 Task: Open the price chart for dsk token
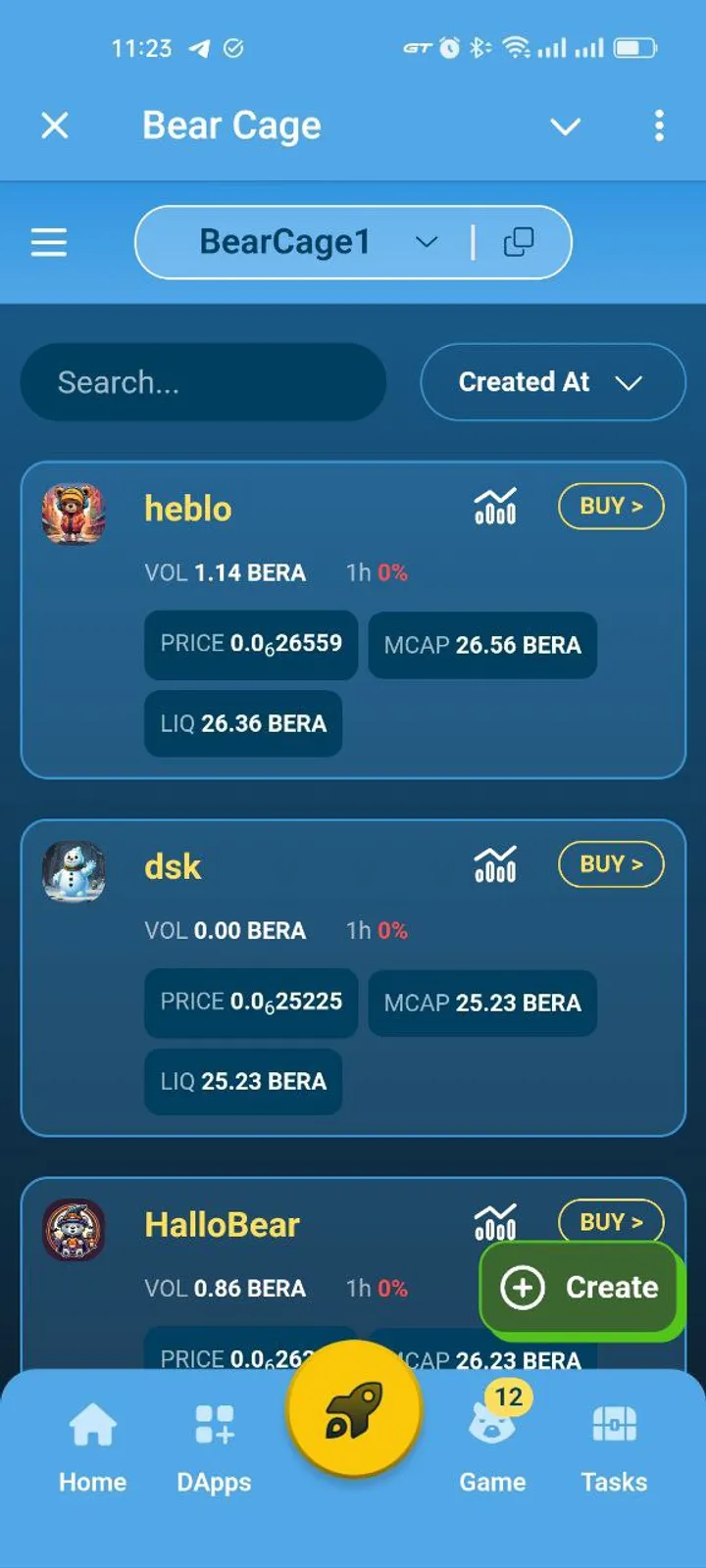point(494,863)
